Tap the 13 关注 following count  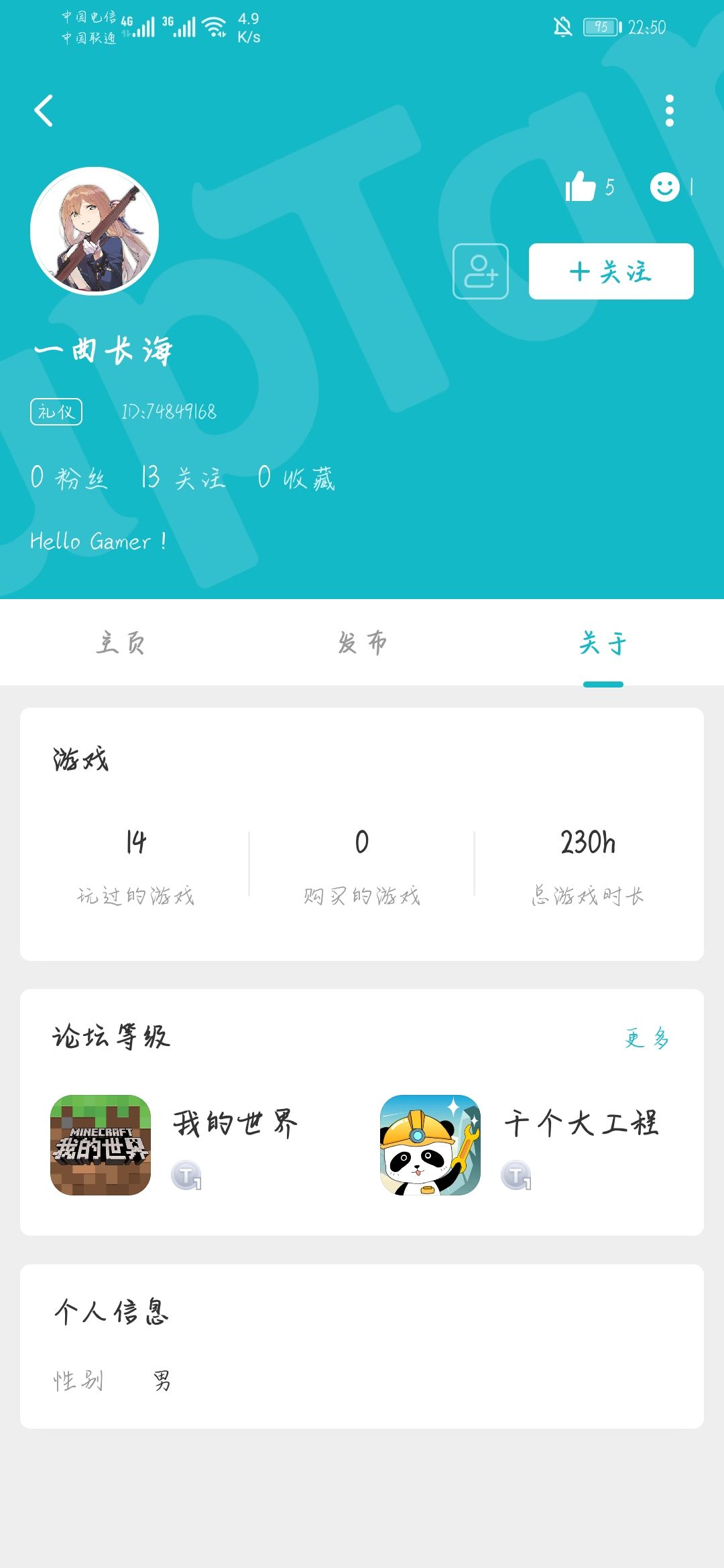181,478
